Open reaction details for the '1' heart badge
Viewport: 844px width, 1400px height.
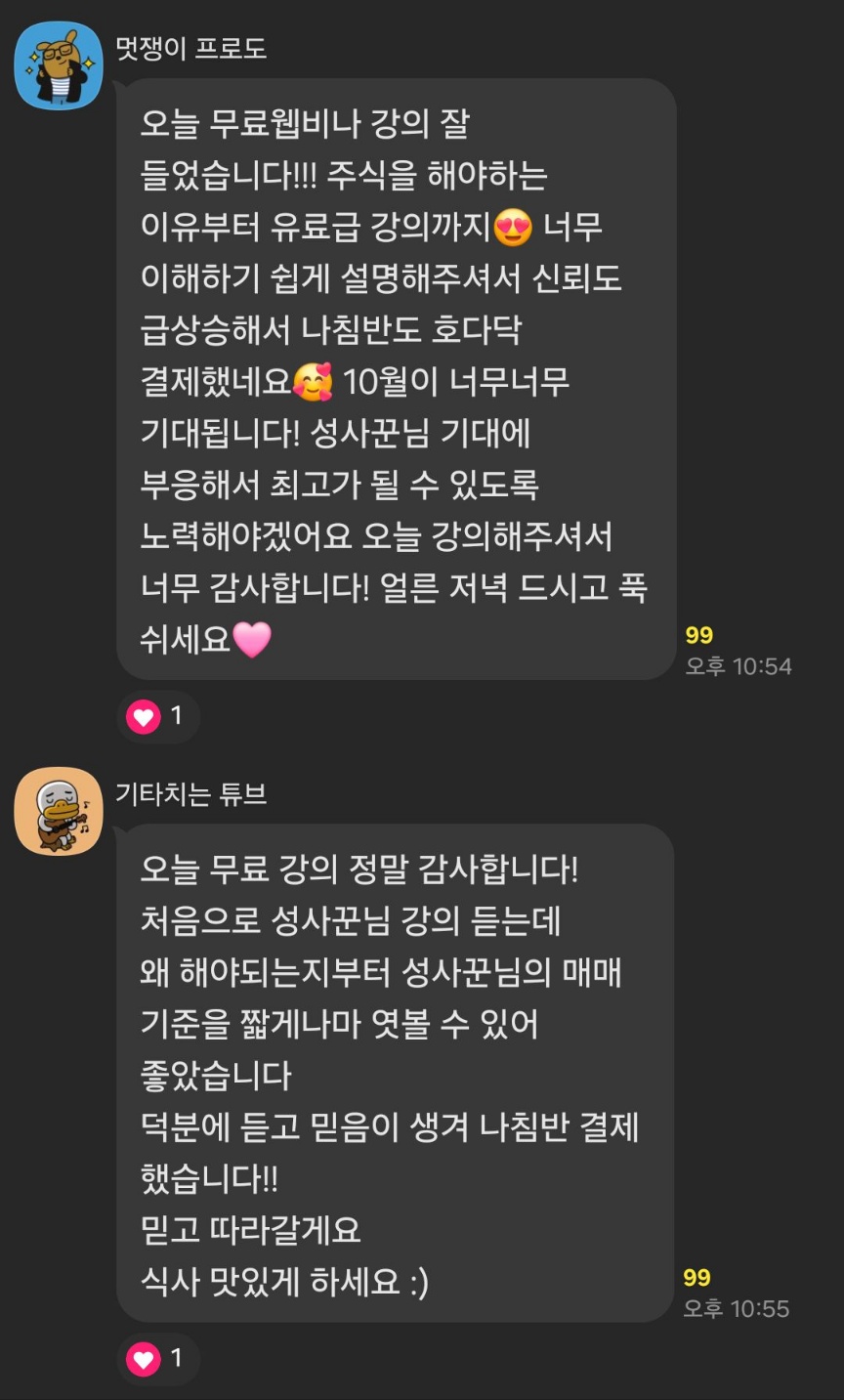tap(158, 716)
